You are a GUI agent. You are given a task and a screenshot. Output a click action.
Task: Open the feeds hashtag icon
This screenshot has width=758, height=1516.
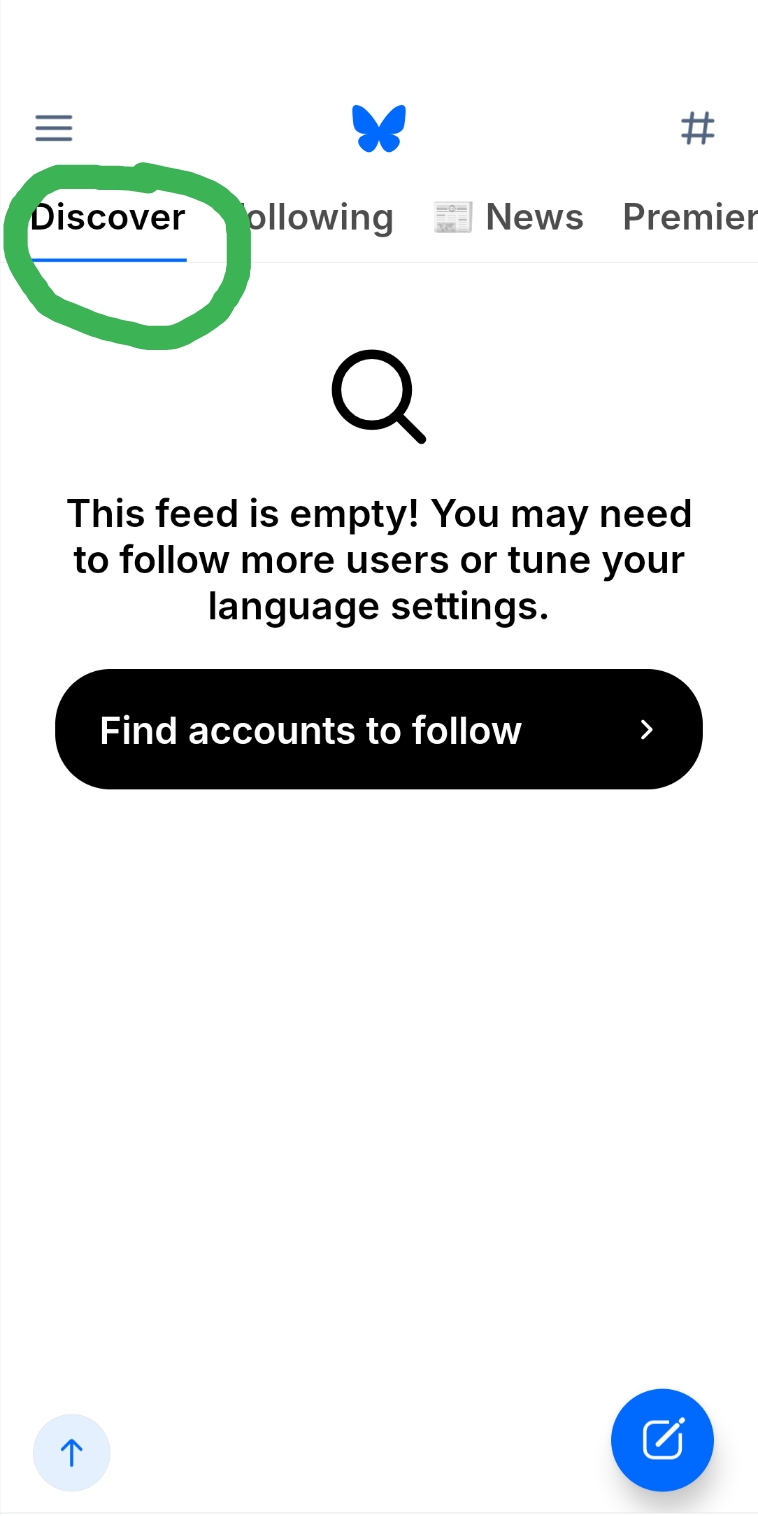697,128
